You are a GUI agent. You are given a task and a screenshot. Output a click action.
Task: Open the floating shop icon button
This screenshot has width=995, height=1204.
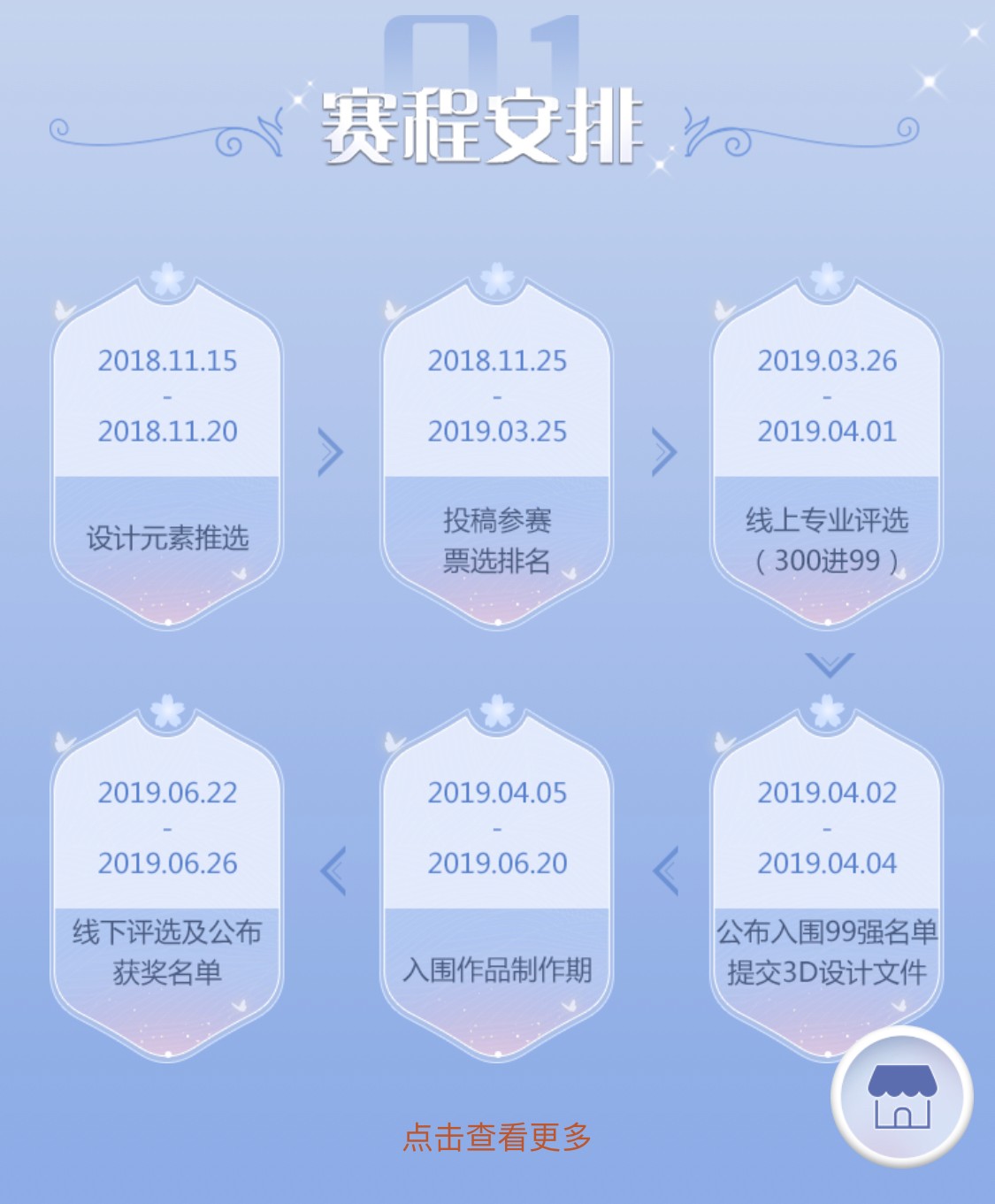pos(901,1096)
